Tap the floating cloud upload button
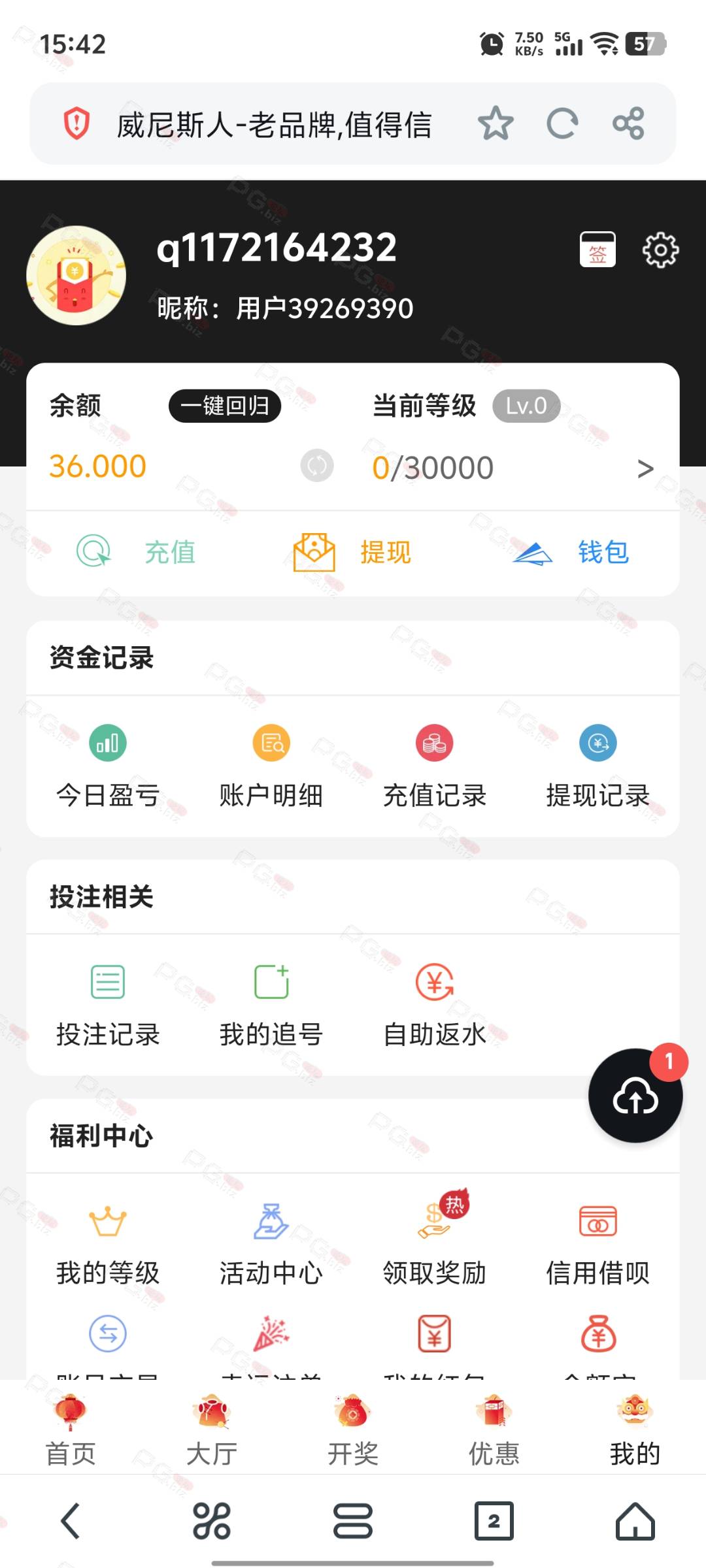706x1568 pixels. 635,1096
